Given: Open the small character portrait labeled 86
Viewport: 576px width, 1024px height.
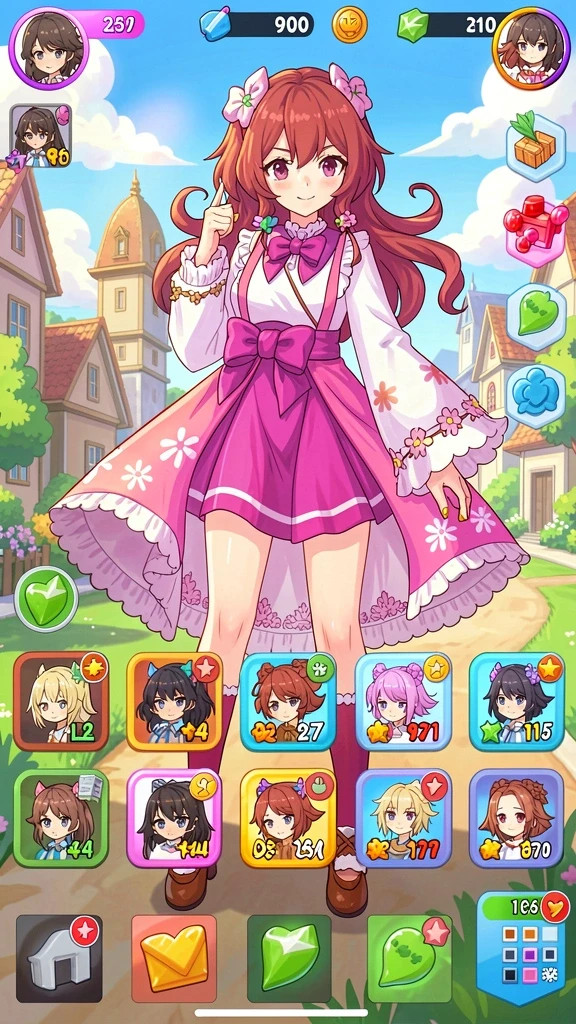Looking at the screenshot, I should tap(40, 136).
